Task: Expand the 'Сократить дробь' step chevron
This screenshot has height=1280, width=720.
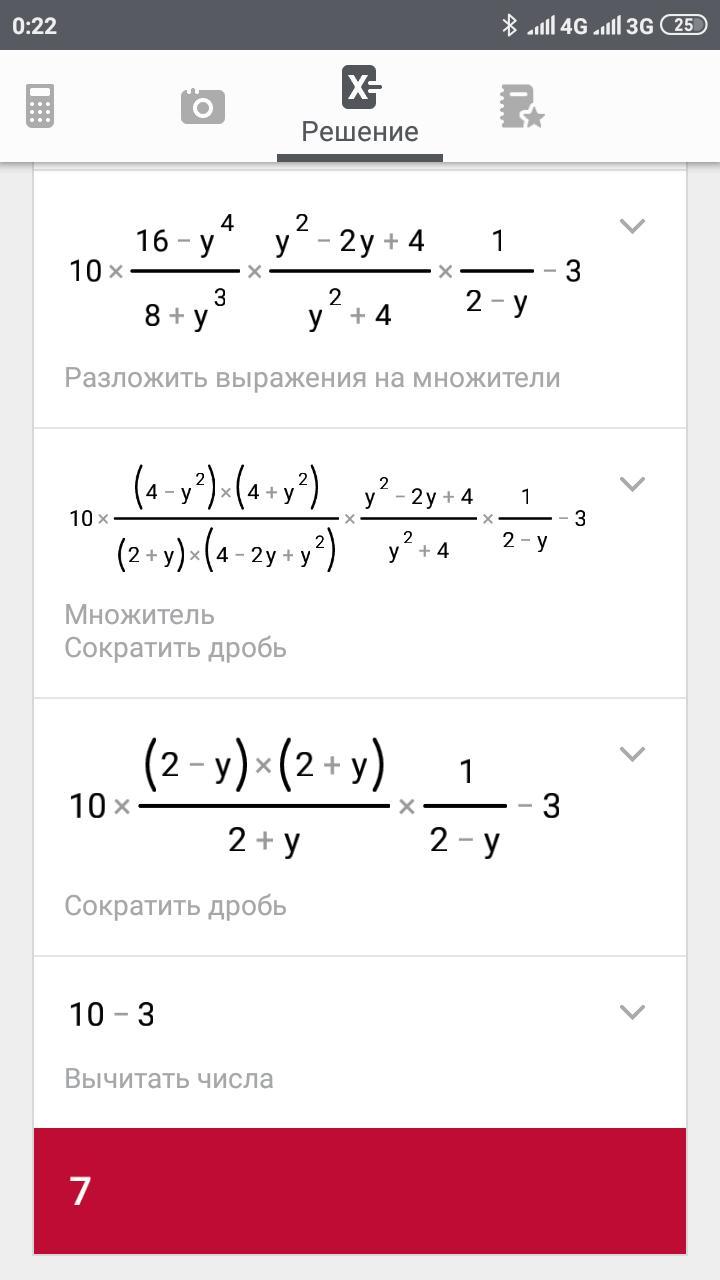Action: tap(632, 754)
